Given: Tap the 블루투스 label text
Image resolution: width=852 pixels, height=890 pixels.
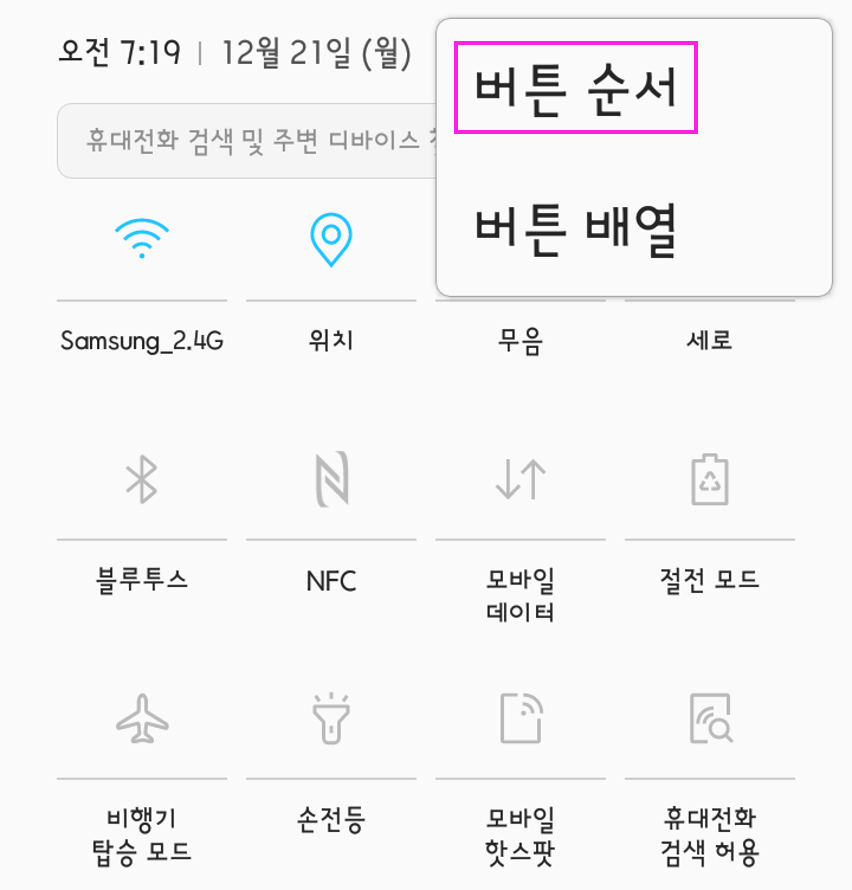Looking at the screenshot, I should (x=141, y=581).
